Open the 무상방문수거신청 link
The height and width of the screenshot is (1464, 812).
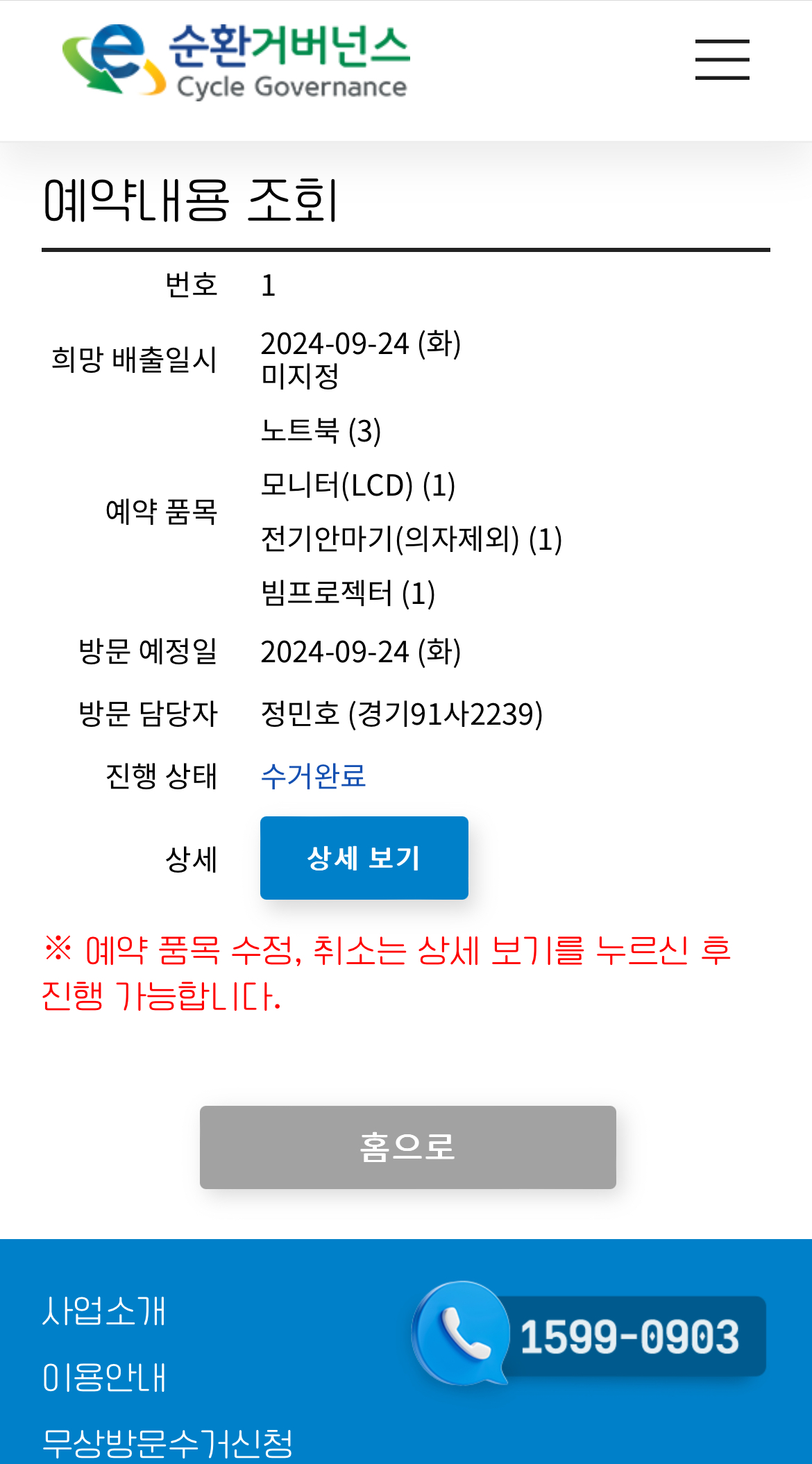167,1444
